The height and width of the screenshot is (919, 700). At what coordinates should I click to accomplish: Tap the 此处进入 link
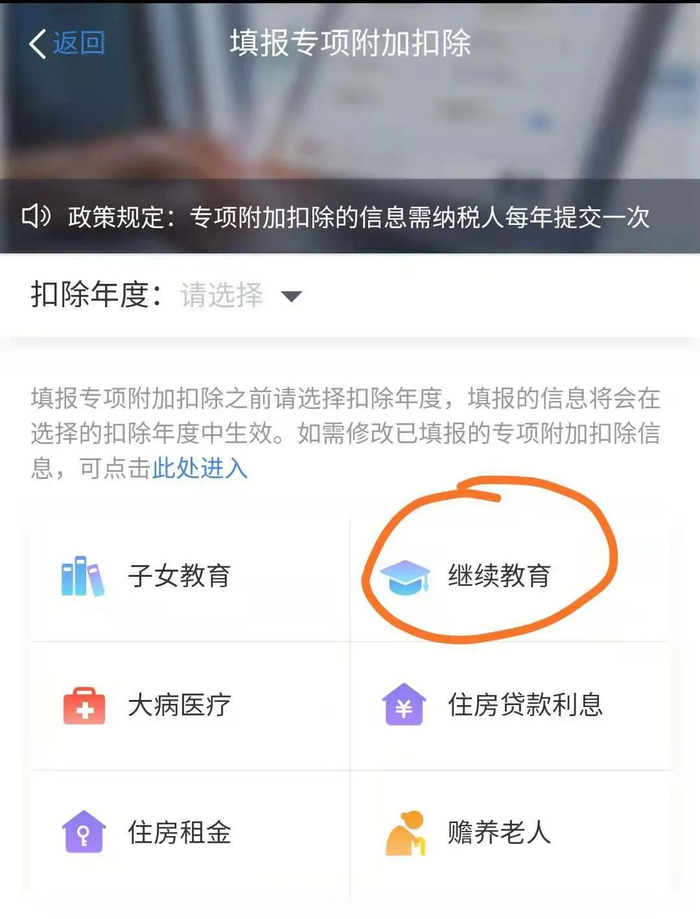[x=199, y=469]
